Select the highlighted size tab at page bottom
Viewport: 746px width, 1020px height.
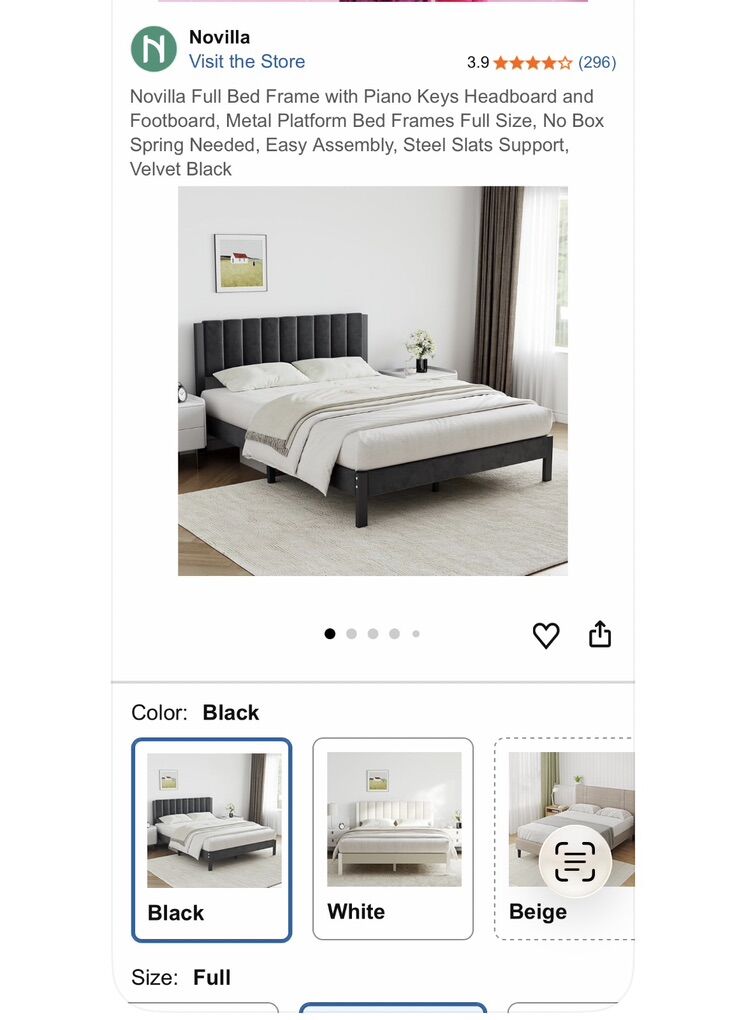click(x=393, y=1013)
